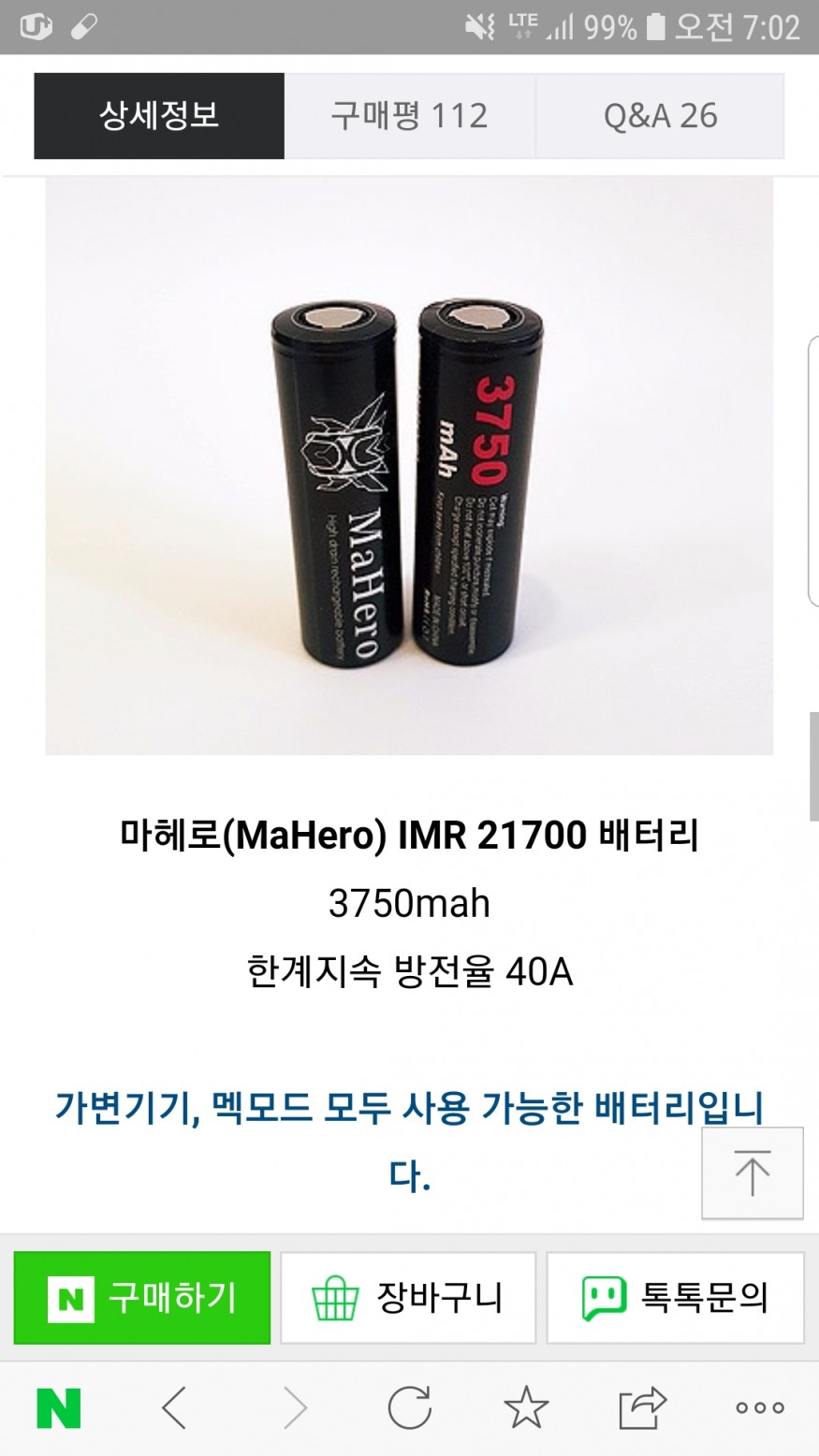
Task: Reload the current page
Action: 409,1407
